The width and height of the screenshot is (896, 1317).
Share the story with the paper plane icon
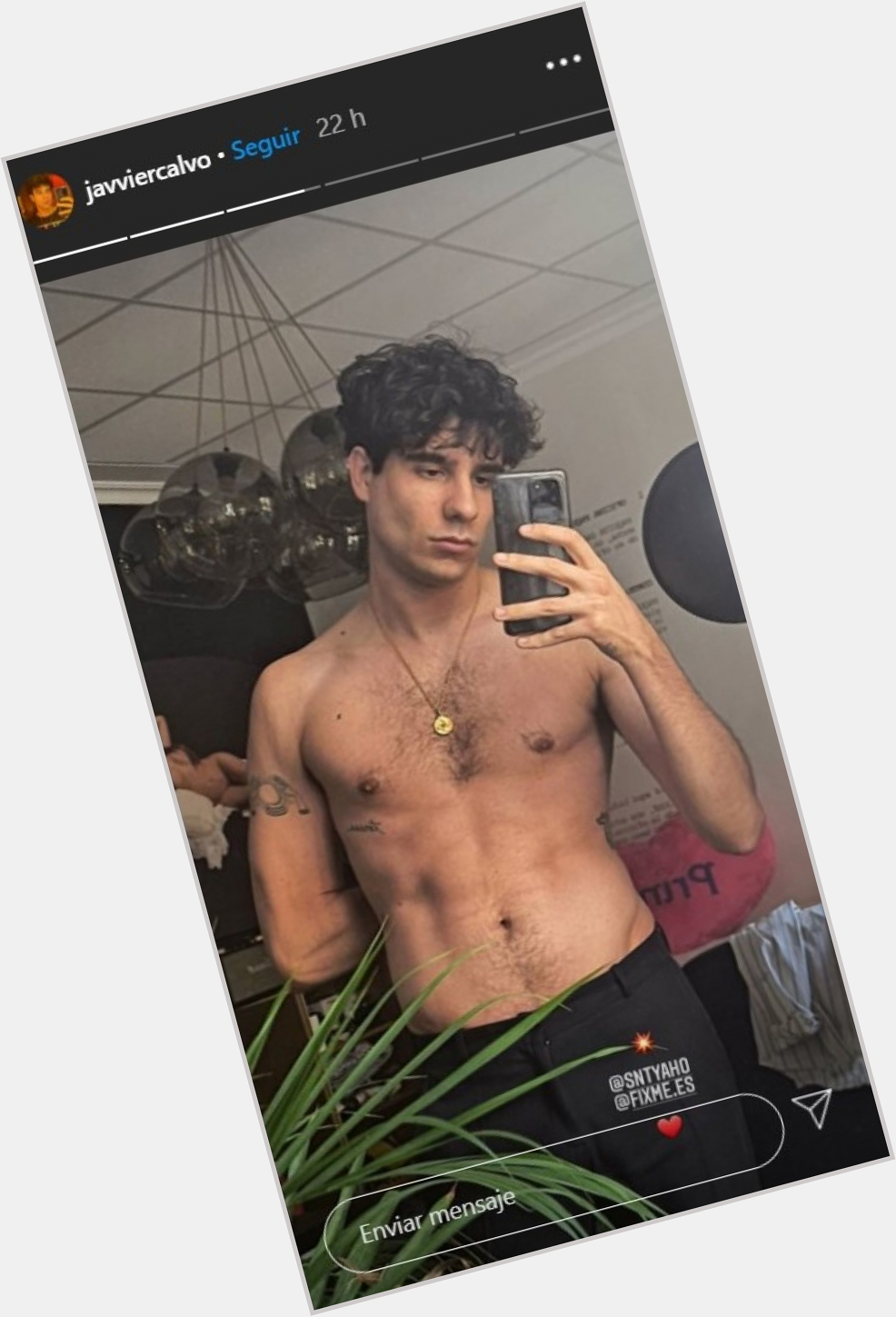(x=811, y=1106)
